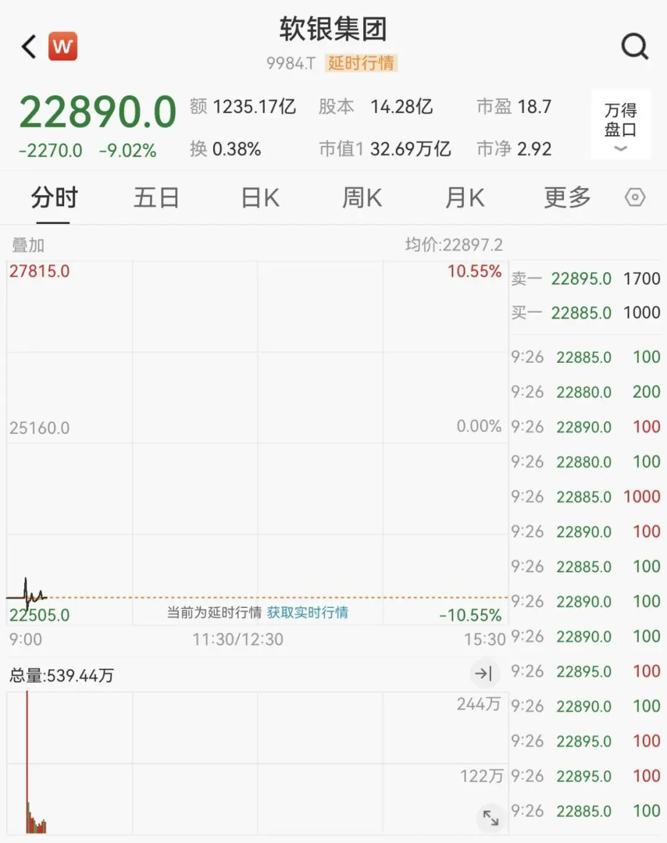This screenshot has height=843, width=667.
Task: Switch to the 分时 chart tab
Action: coord(54,198)
